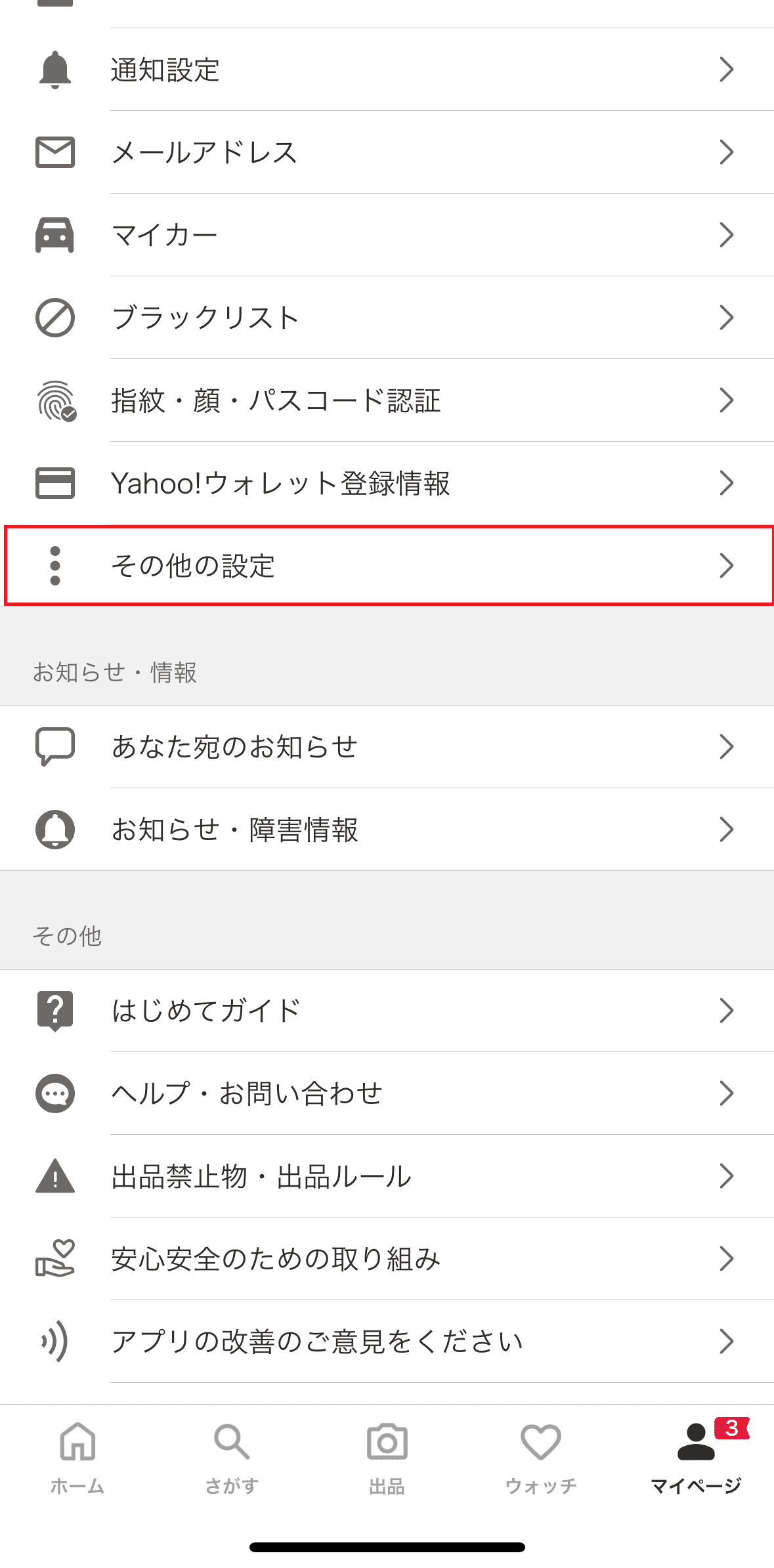774x1568 pixels.
Task: Select the speech bubble icon beside あなた宛のお知らせ
Action: (55, 747)
